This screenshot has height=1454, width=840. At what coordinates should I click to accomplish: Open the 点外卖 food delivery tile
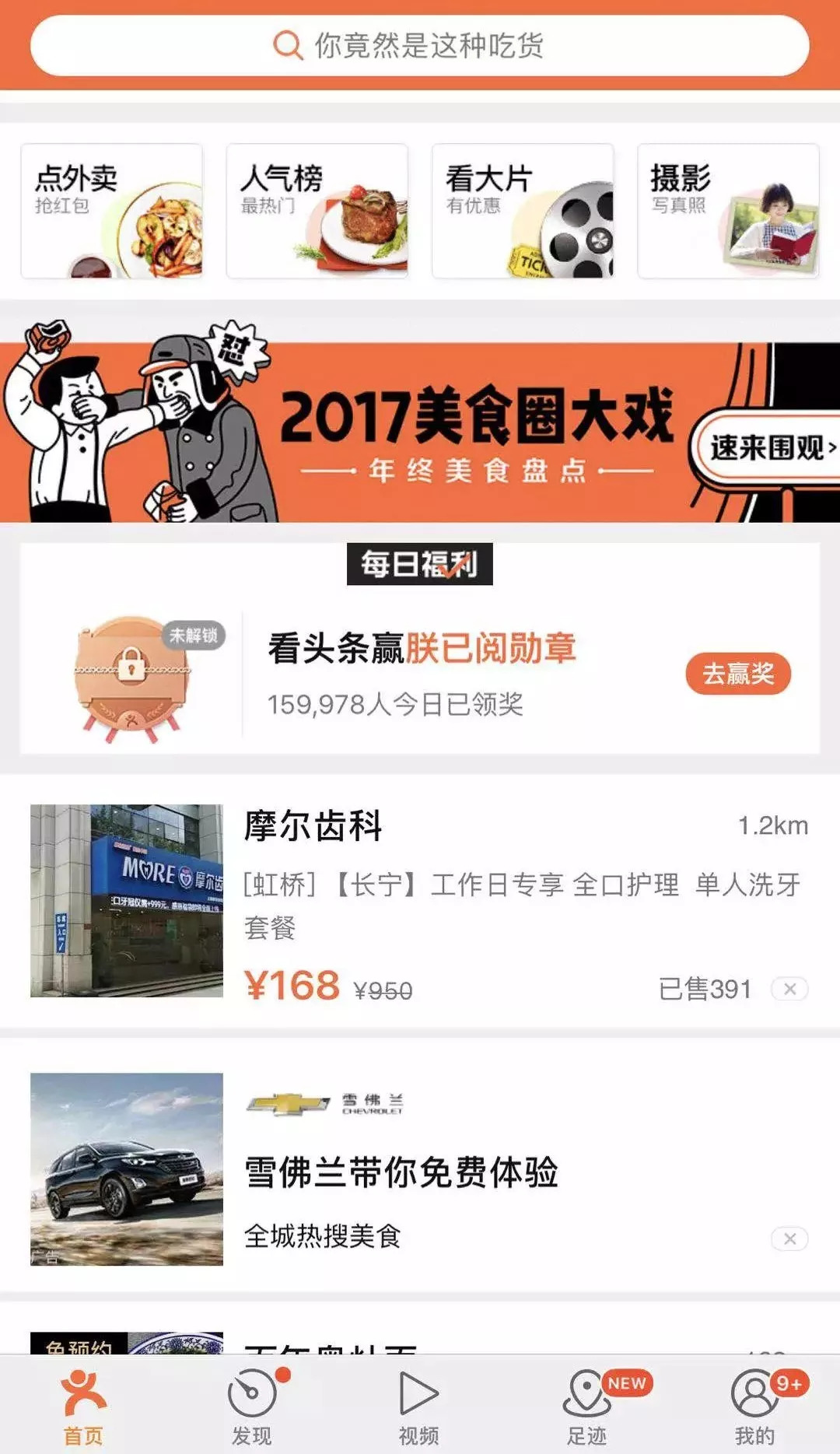111,211
